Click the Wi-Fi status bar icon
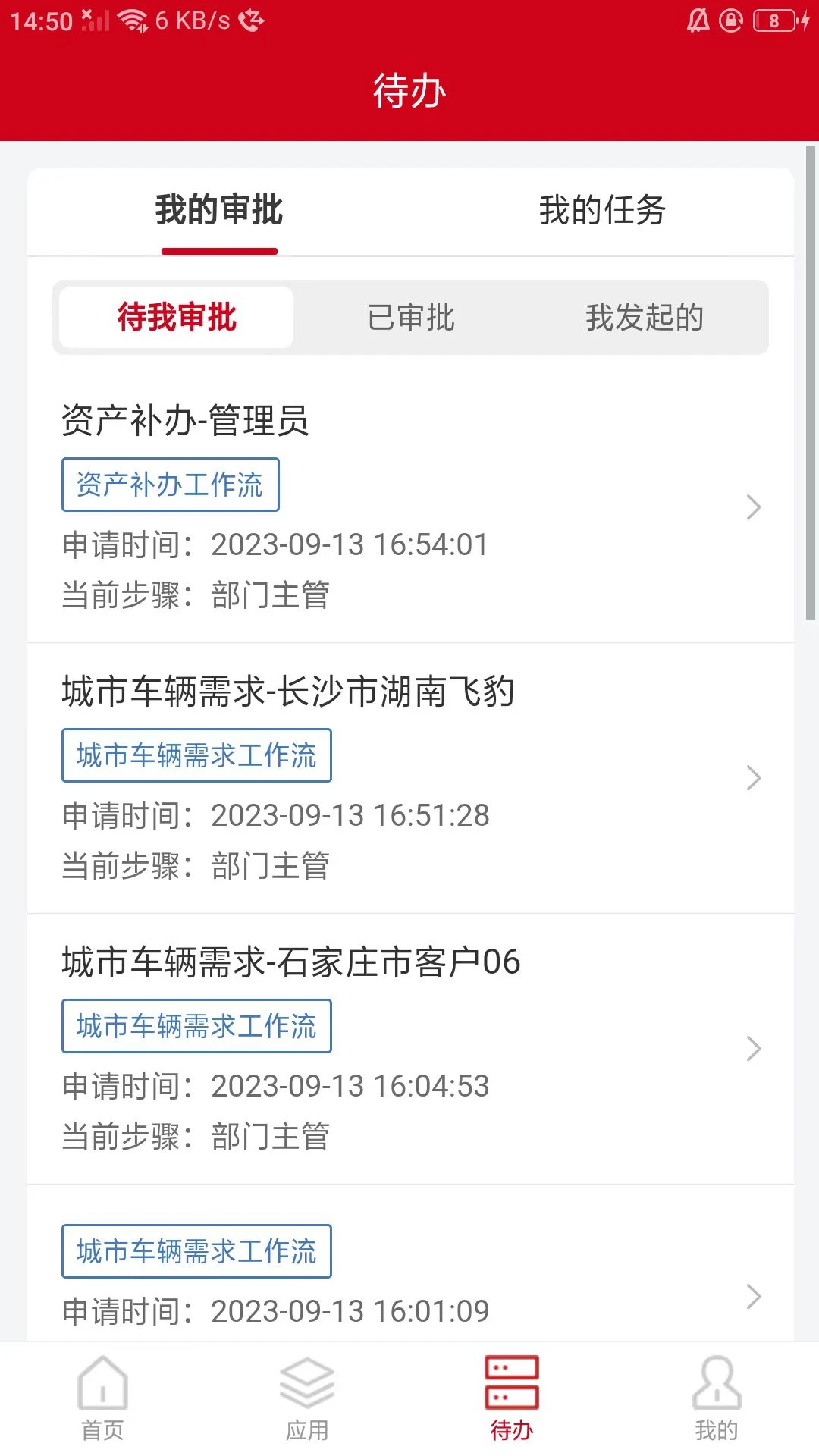Screen dimensions: 819x1456 (133, 20)
